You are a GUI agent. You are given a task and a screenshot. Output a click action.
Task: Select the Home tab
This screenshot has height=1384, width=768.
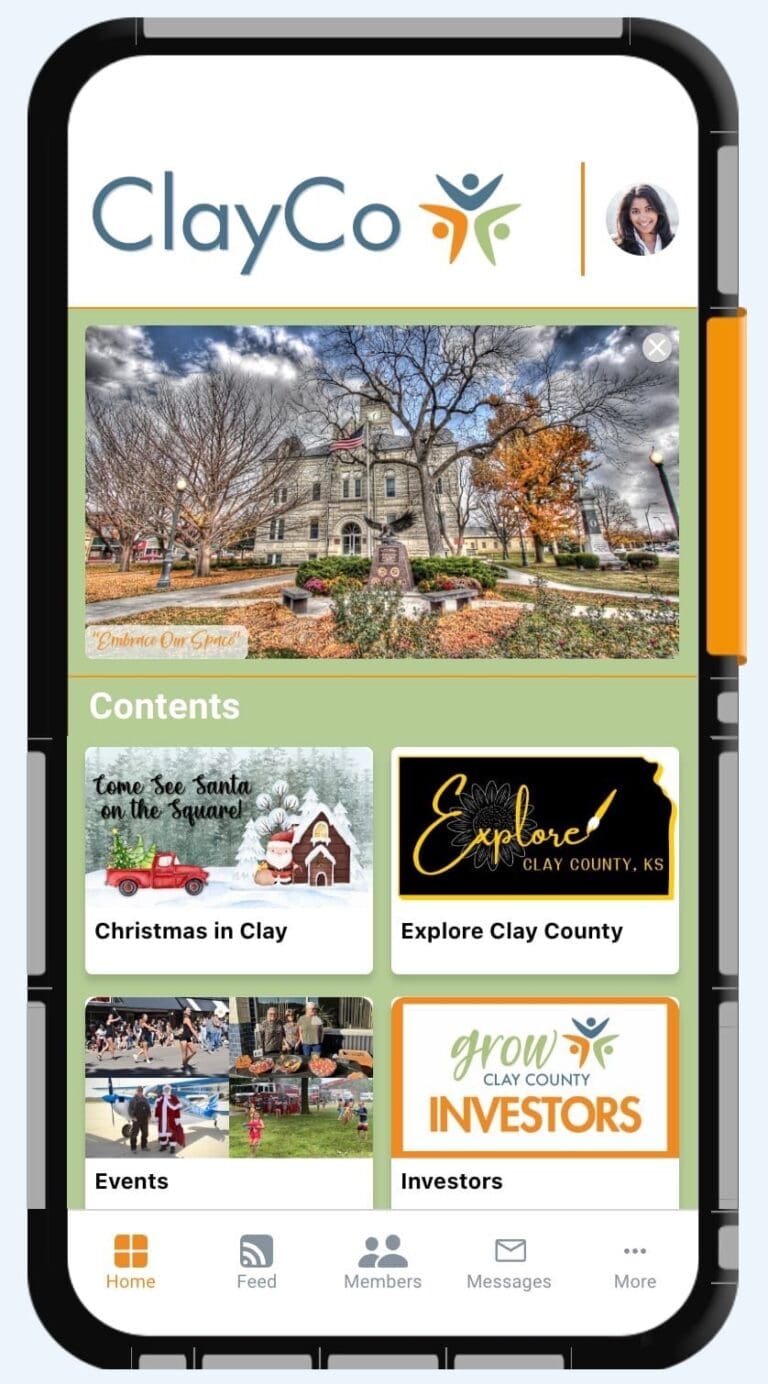click(x=131, y=1262)
